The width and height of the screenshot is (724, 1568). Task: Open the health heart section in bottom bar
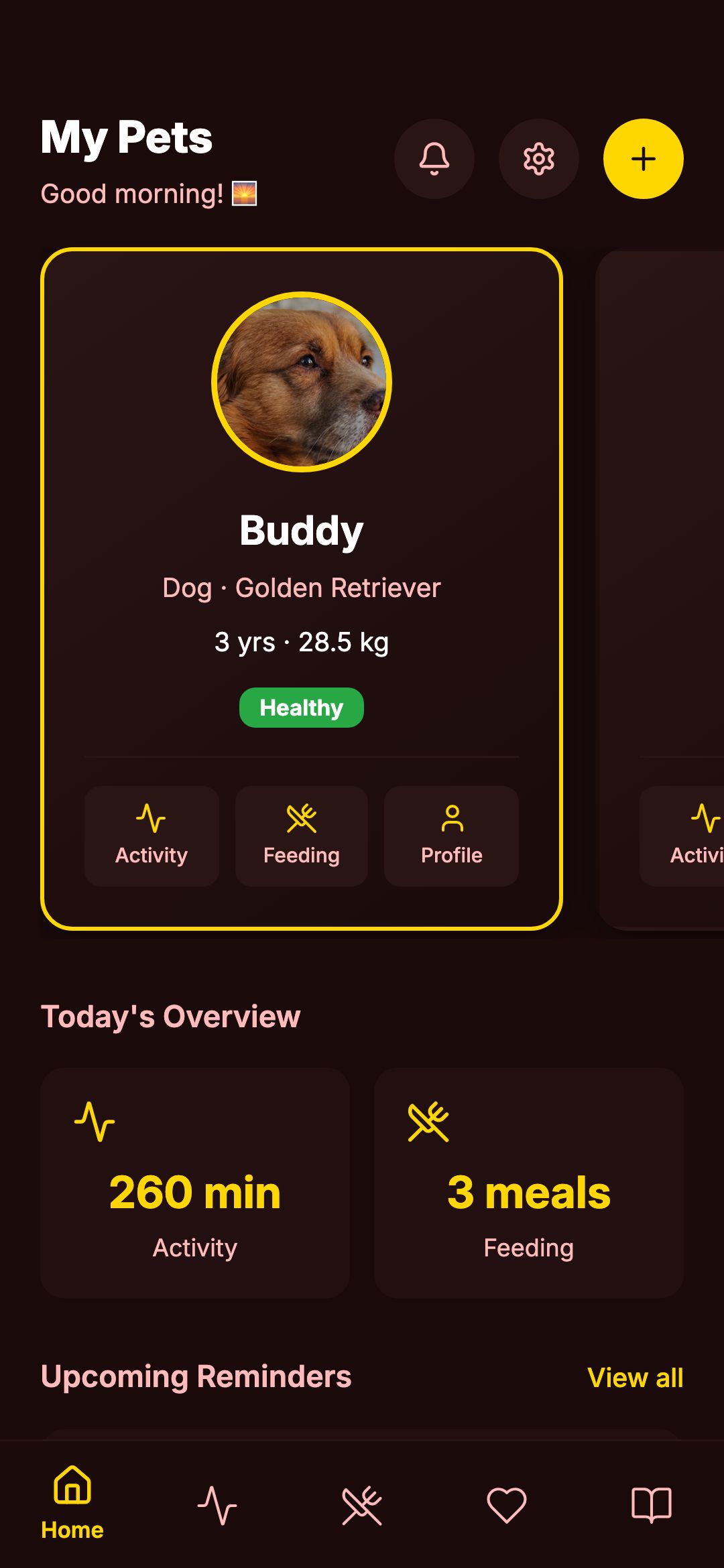507,1504
